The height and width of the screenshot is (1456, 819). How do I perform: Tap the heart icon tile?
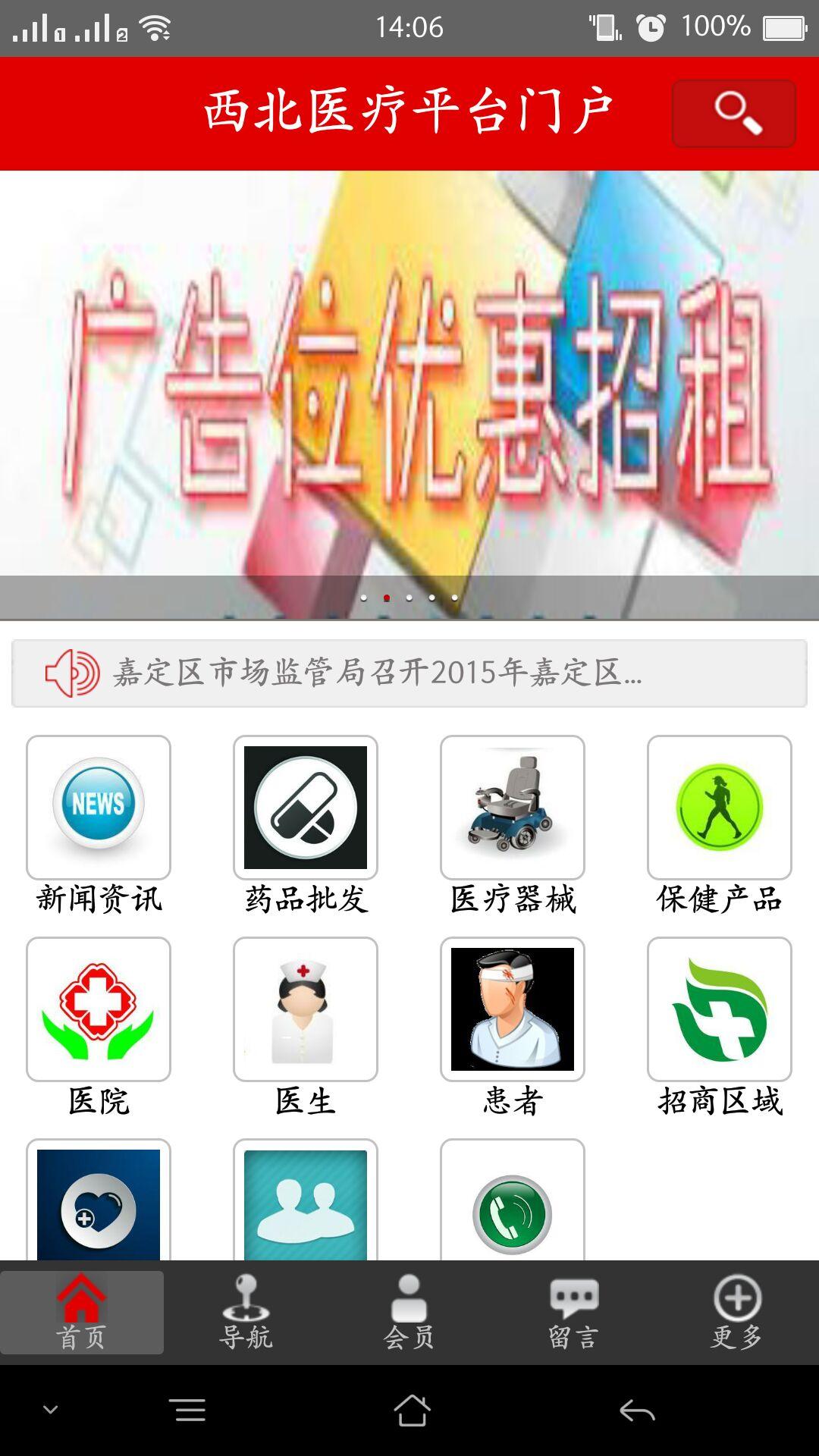pyautogui.click(x=99, y=1206)
